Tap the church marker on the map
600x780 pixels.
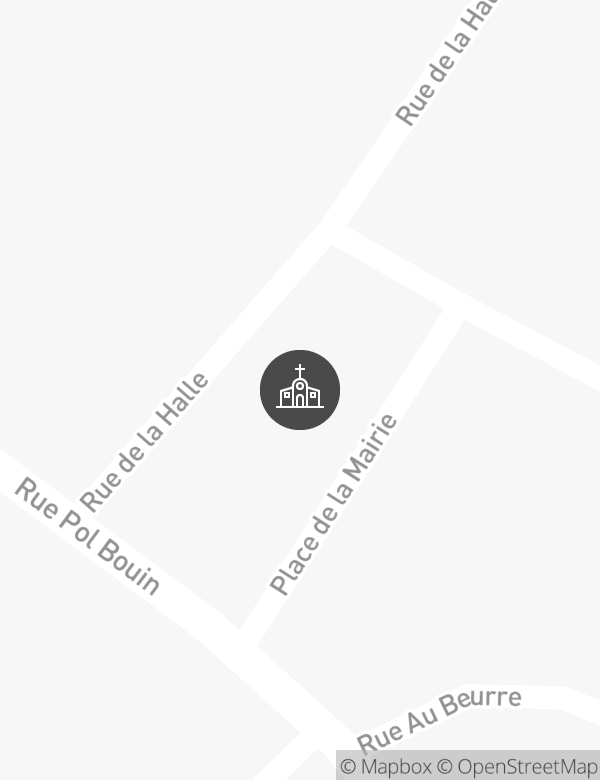click(x=300, y=390)
